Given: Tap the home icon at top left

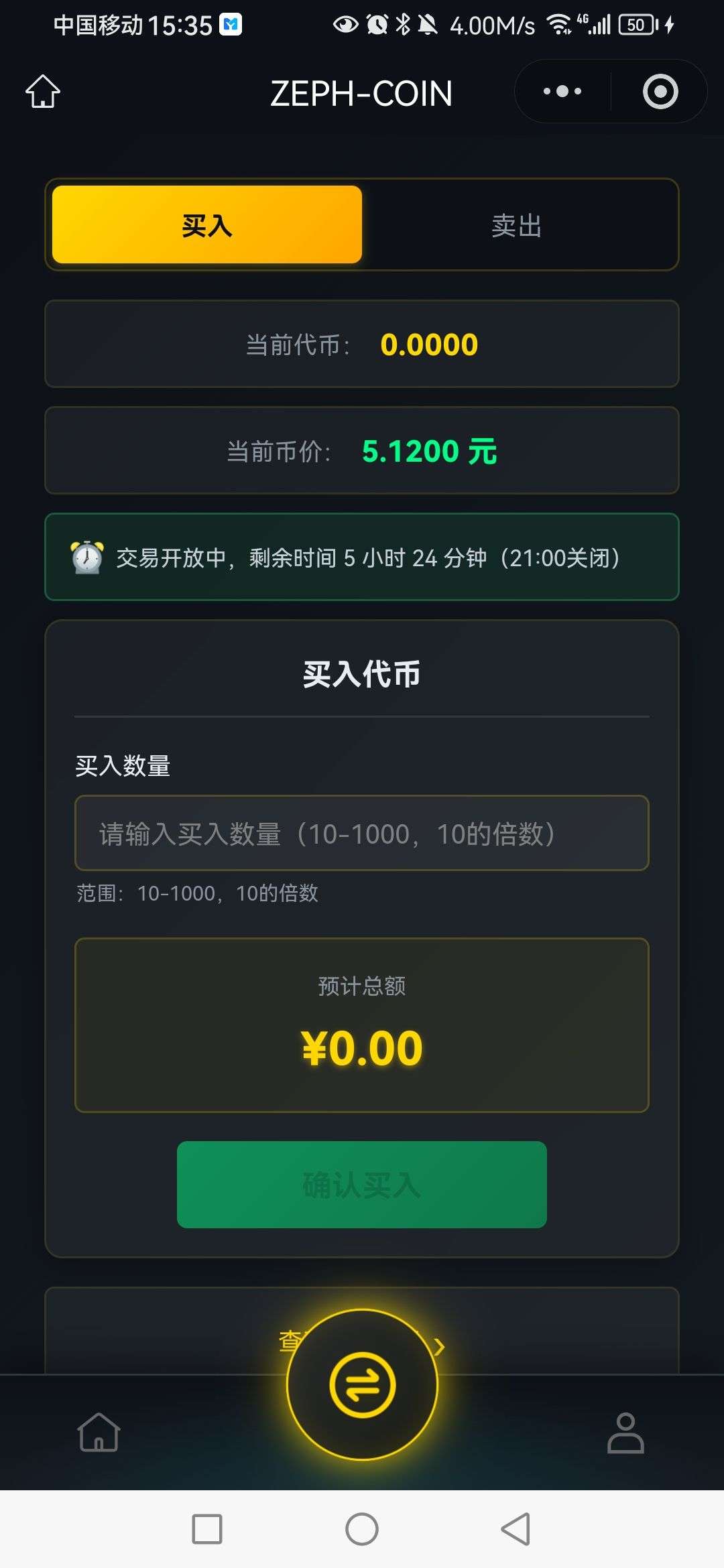Looking at the screenshot, I should coord(42,94).
